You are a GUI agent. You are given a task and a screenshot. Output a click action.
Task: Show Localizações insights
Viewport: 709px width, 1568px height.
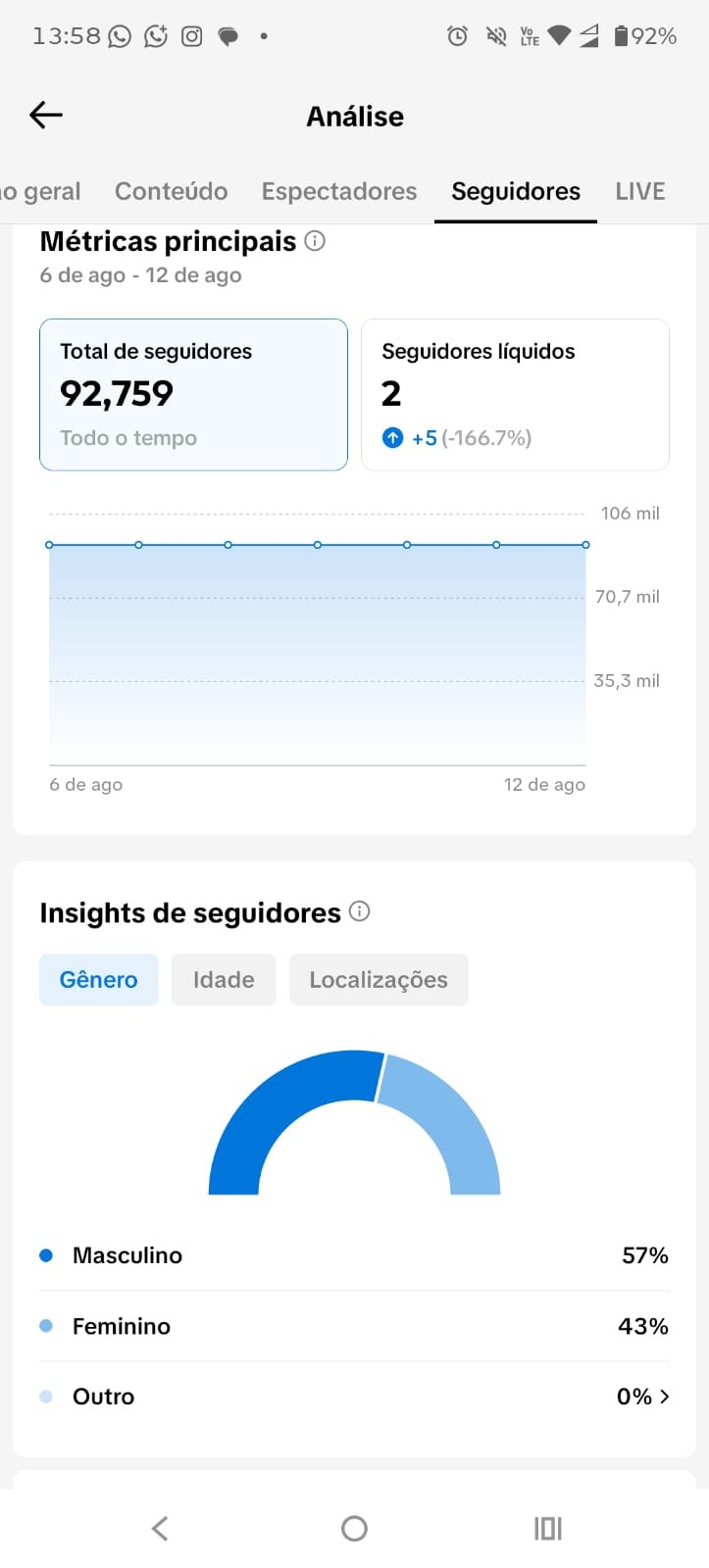pyautogui.click(x=379, y=980)
